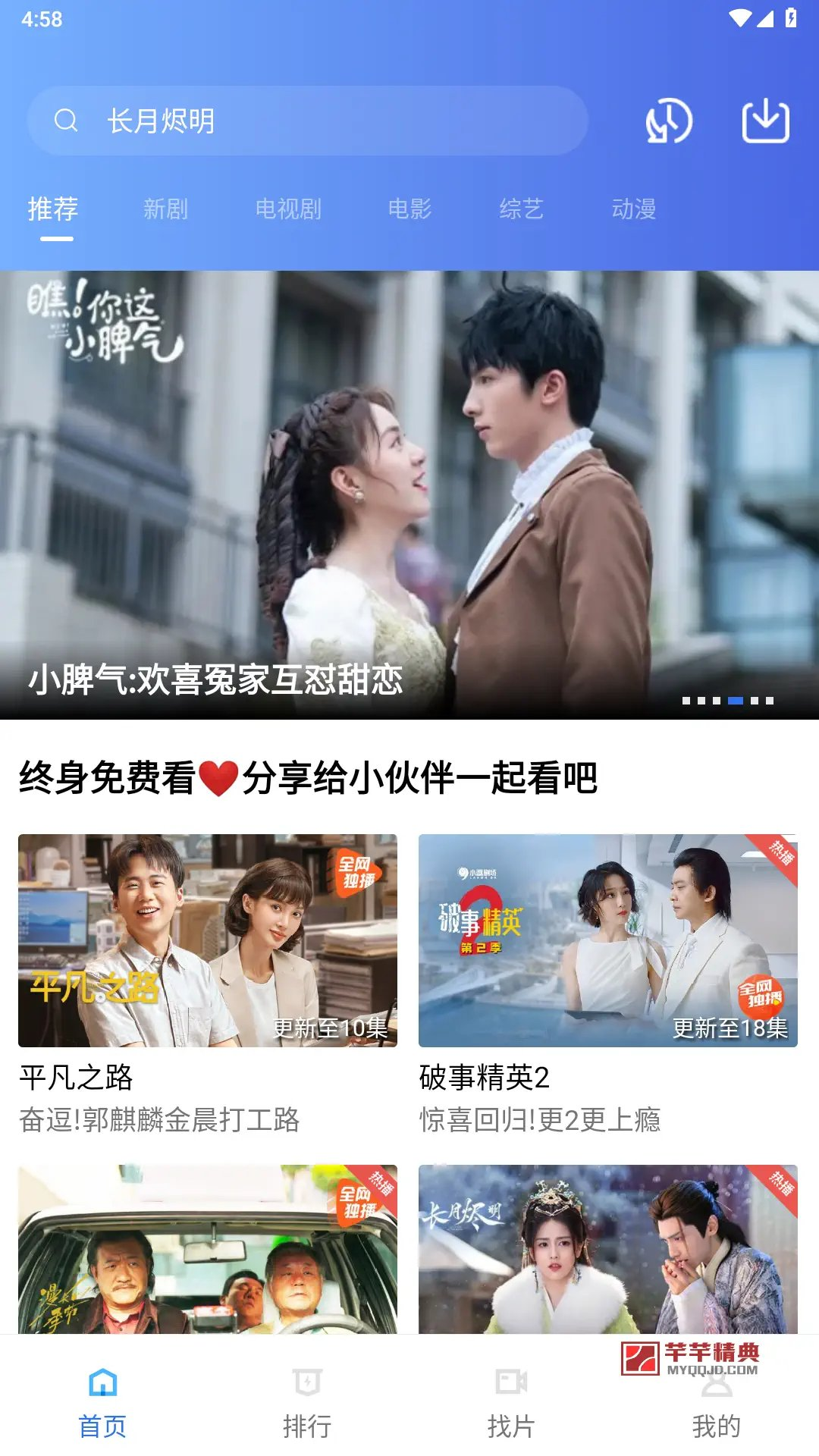View the 动漫 tab
The image size is (819, 1456).
634,209
